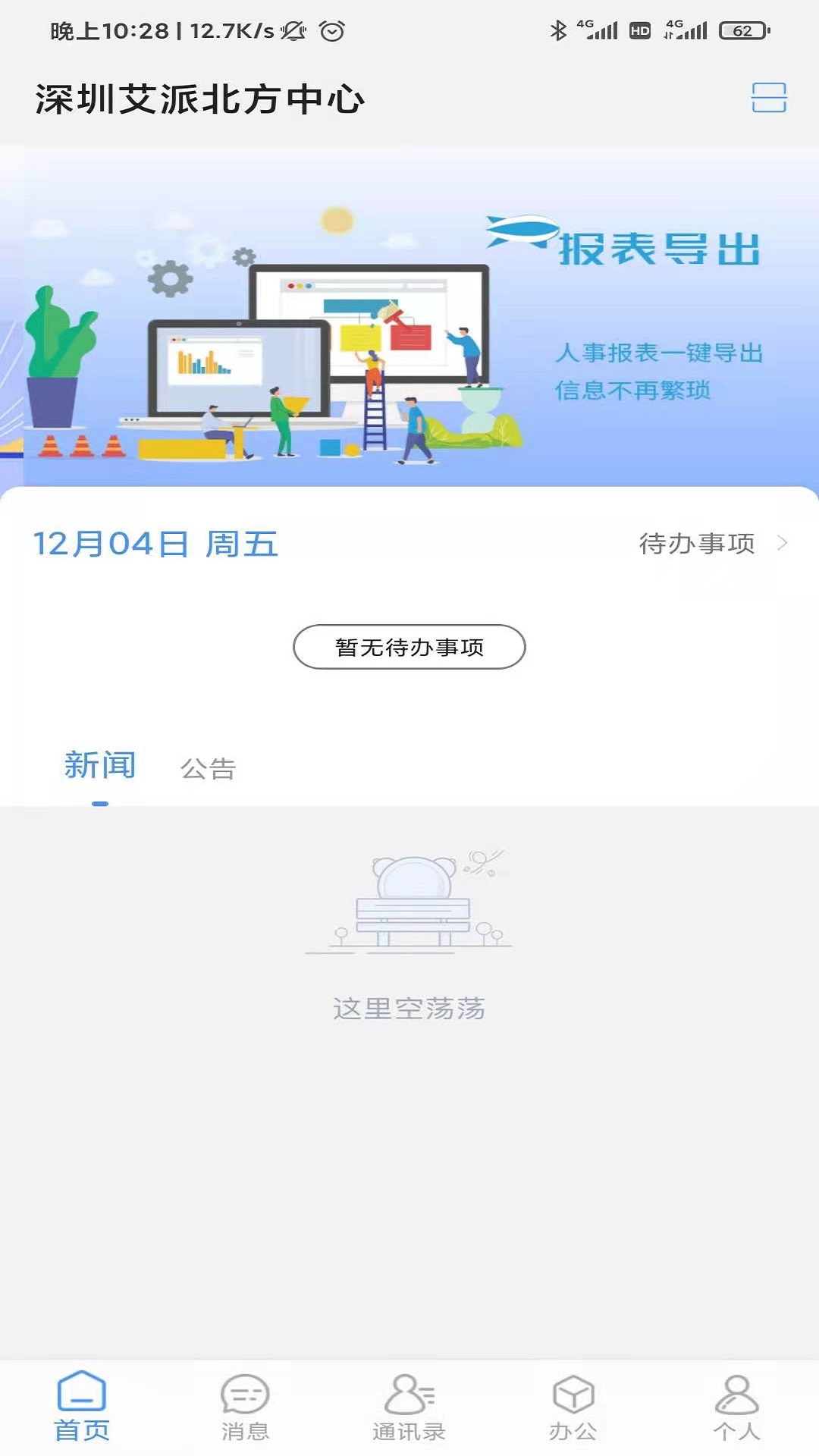Switch to the 公告 tab
819x1456 pixels.
pyautogui.click(x=208, y=768)
